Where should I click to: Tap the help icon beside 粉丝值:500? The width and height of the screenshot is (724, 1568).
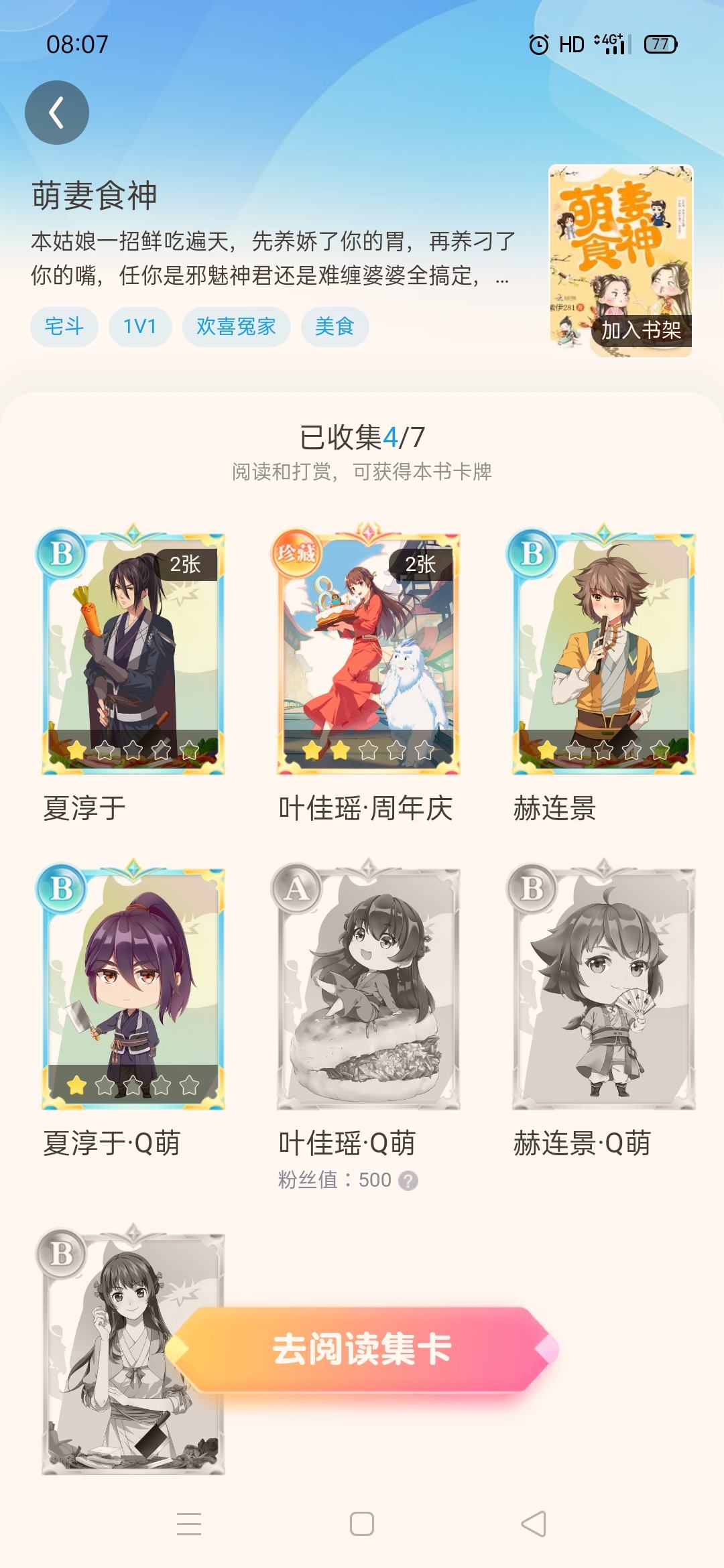point(408,1181)
